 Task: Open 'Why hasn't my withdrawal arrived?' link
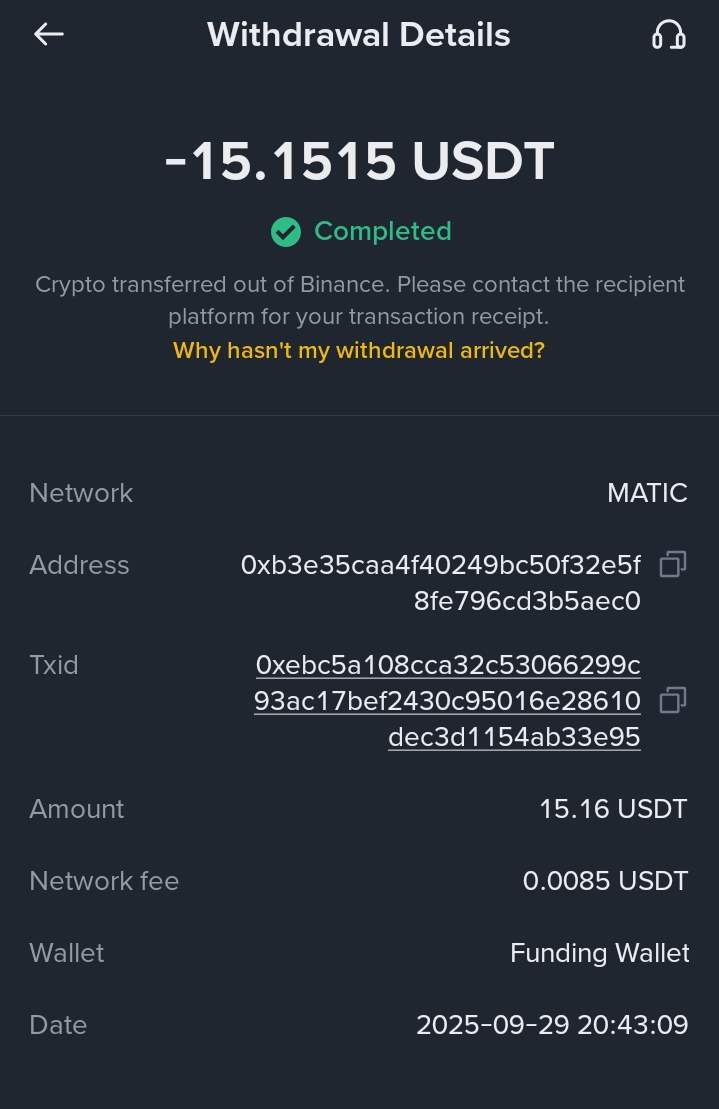tap(359, 351)
